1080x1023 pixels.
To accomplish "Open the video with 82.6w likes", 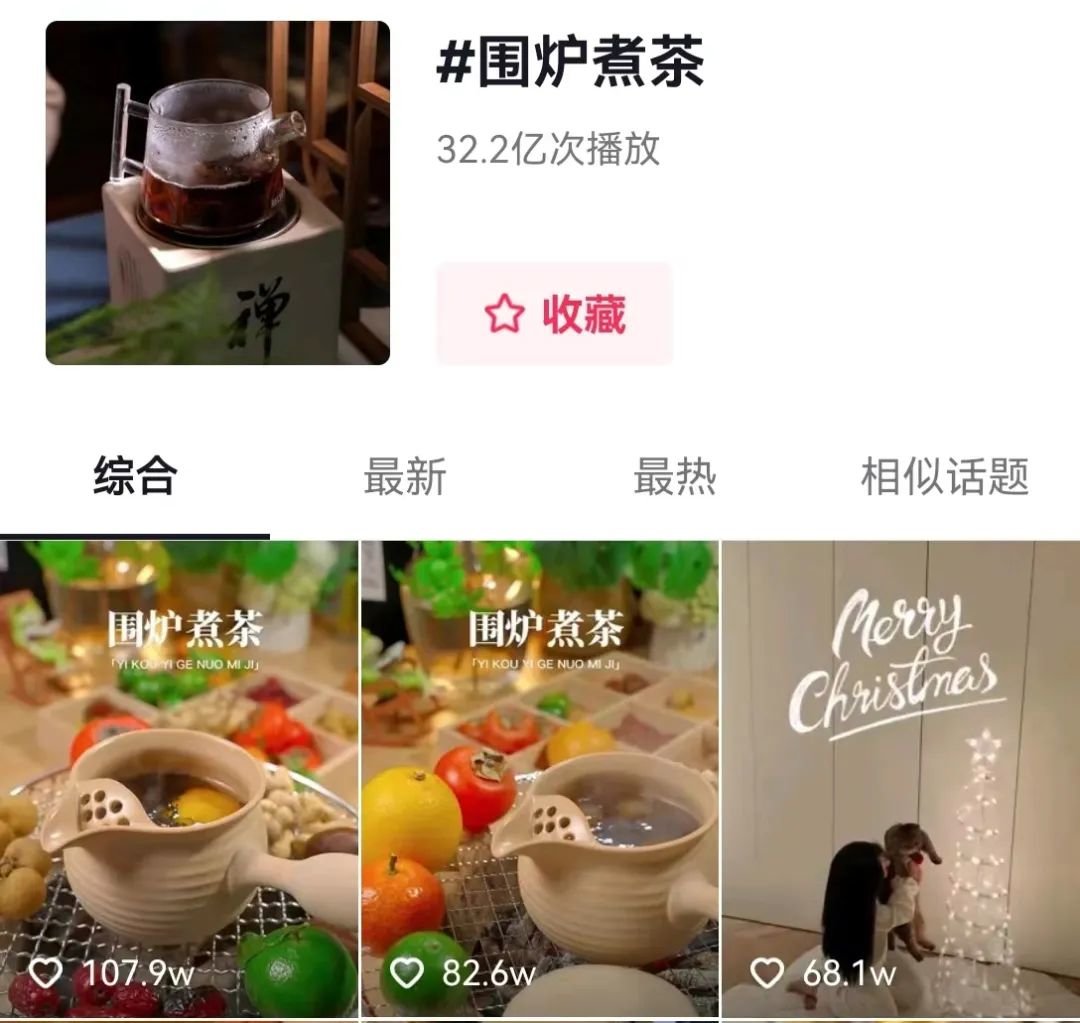I will click(x=539, y=780).
